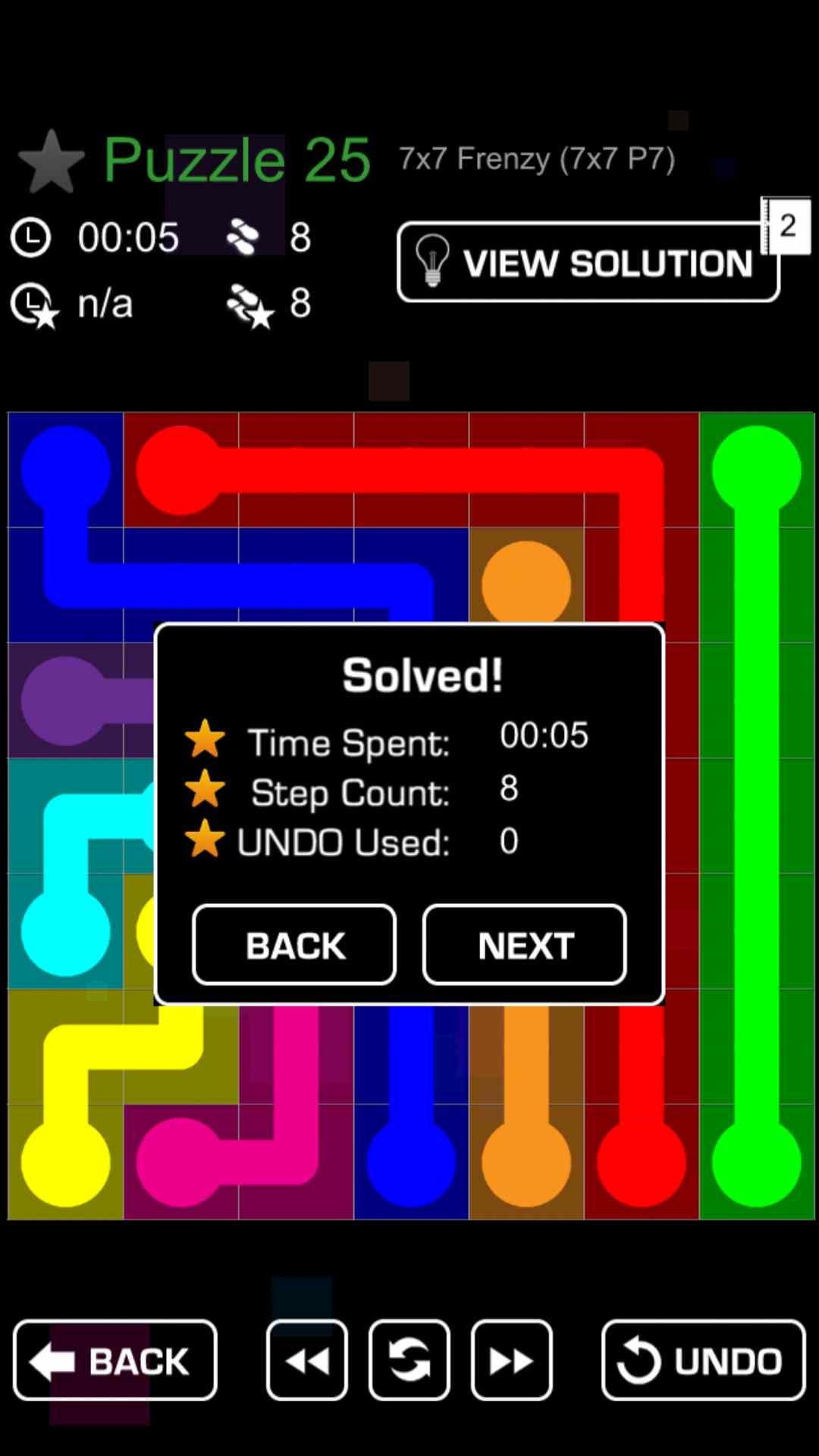Tap the View Solution button
Image resolution: width=819 pixels, height=1456 pixels.
(588, 262)
